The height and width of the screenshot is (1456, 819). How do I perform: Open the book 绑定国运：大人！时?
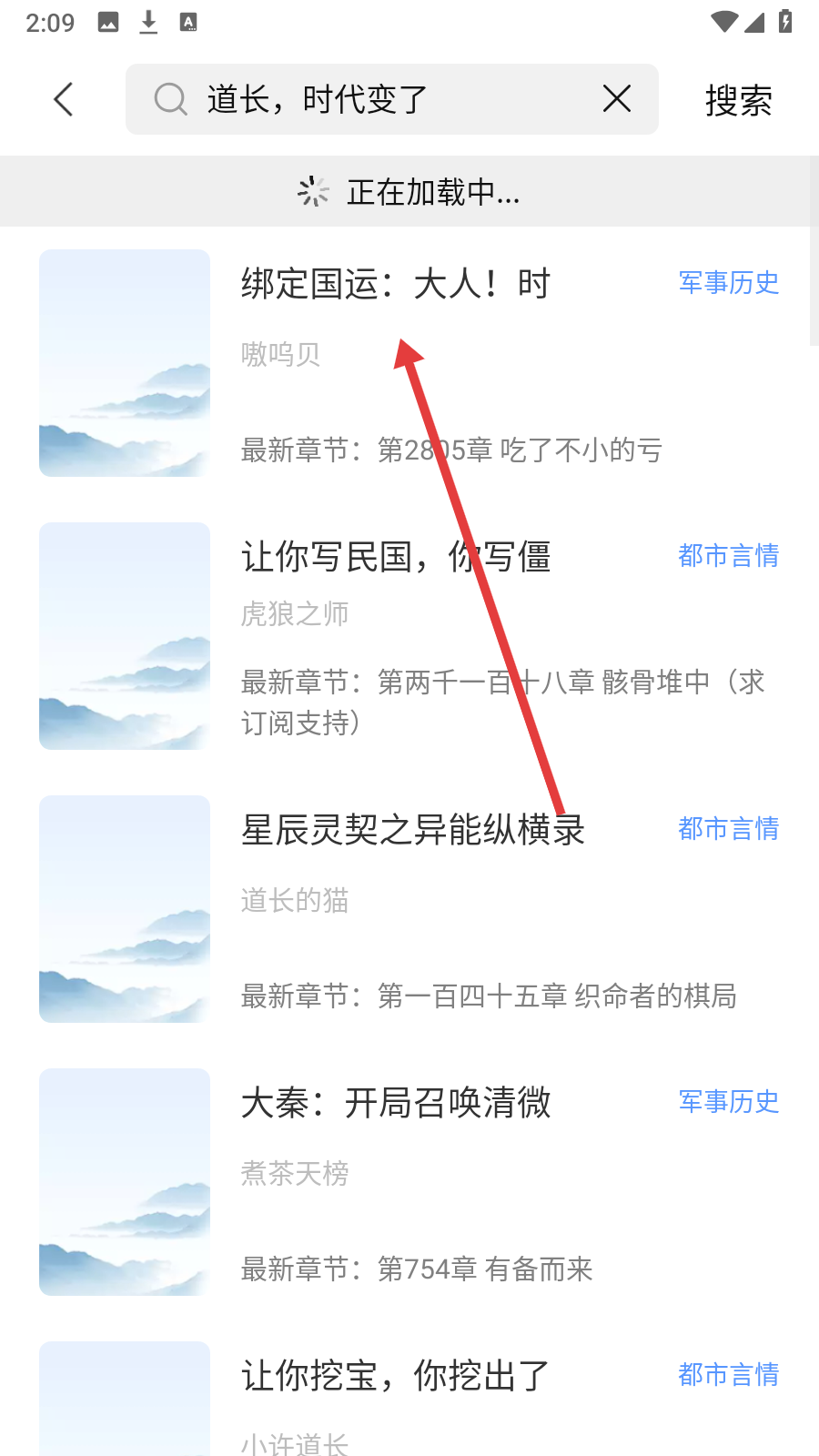[395, 285]
